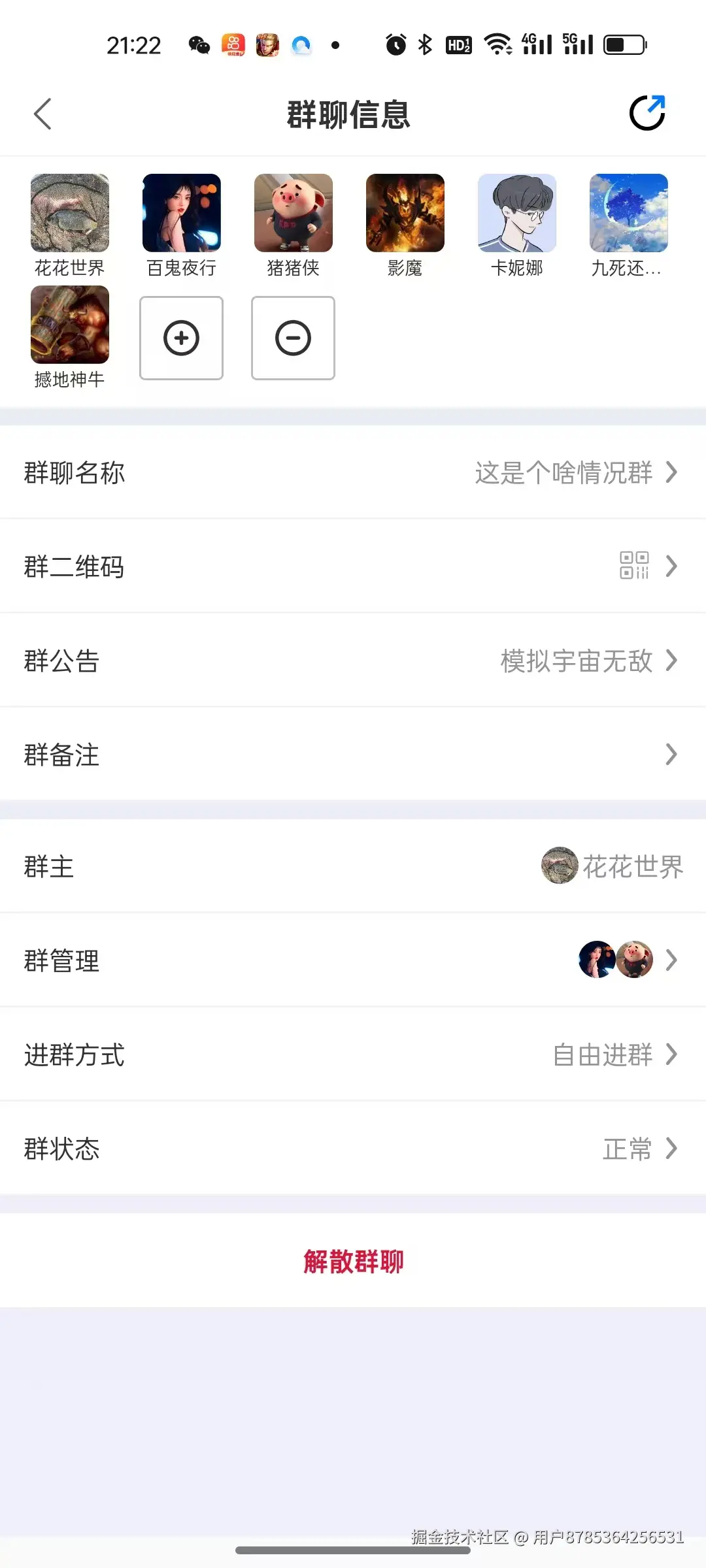View member 百鬼夜行's profile
Screen dimensions: 706x1568
[x=182, y=213]
